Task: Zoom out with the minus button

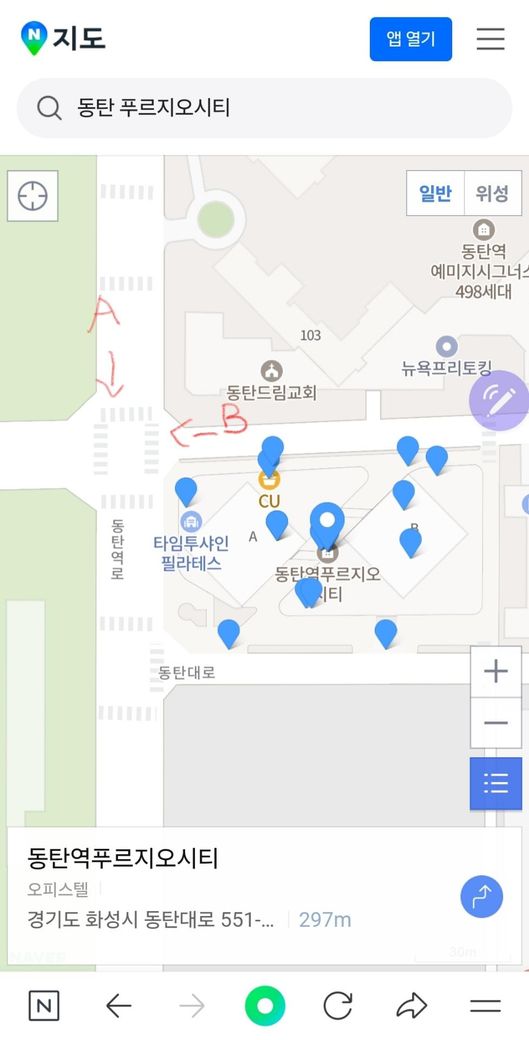Action: tap(495, 723)
